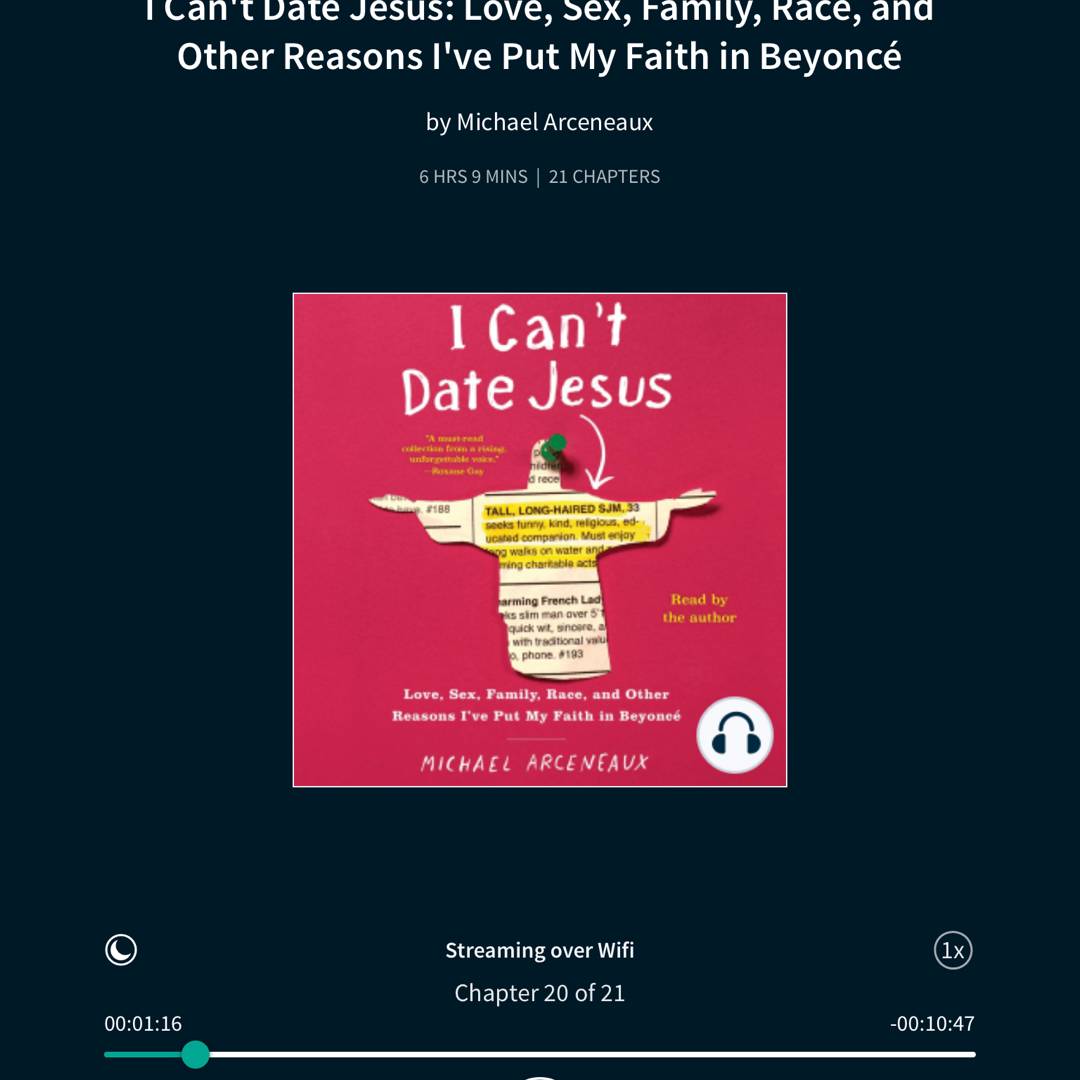Open the sleep timer moon icon

[x=121, y=950]
